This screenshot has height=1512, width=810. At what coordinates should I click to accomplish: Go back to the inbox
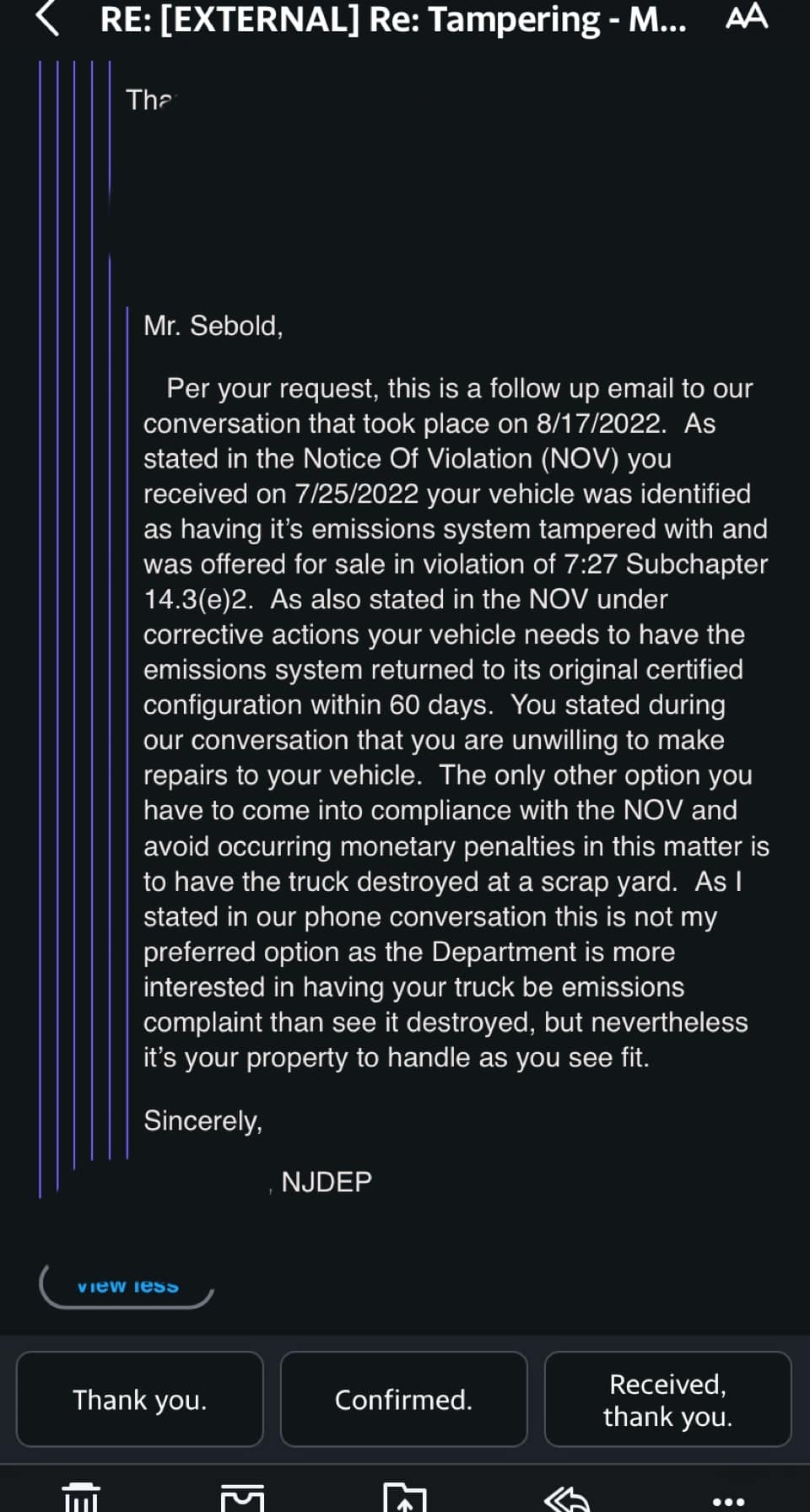[x=48, y=18]
